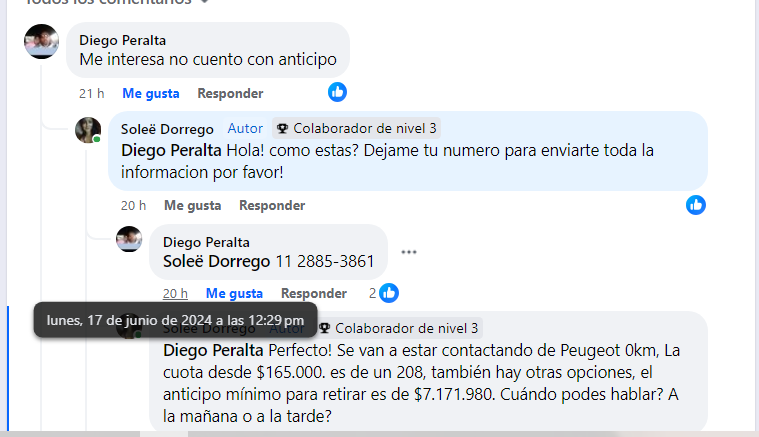This screenshot has width=759, height=437.
Task: Open the 21 h timestamp on Diego's first comment
Action: (x=91, y=93)
